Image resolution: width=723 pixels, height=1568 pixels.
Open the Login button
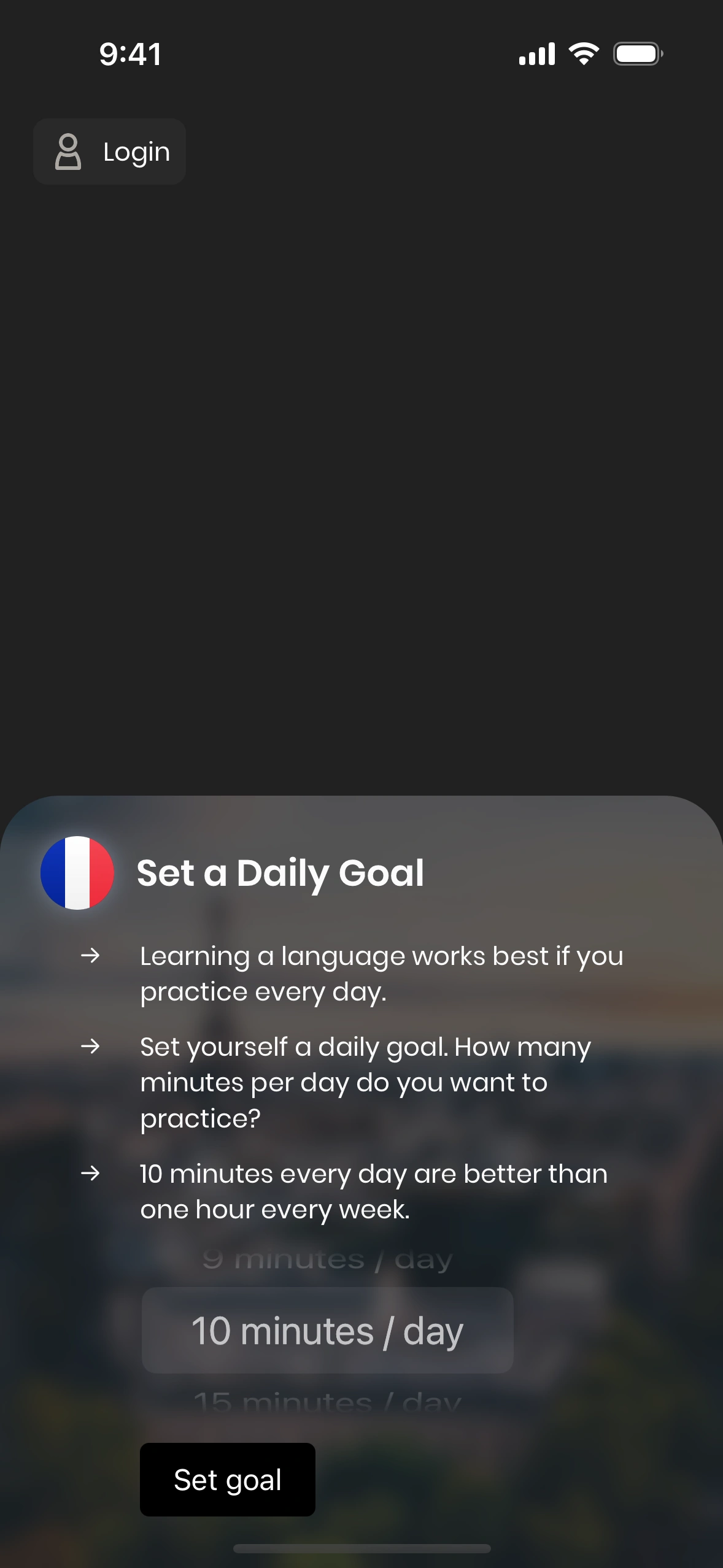(x=110, y=152)
